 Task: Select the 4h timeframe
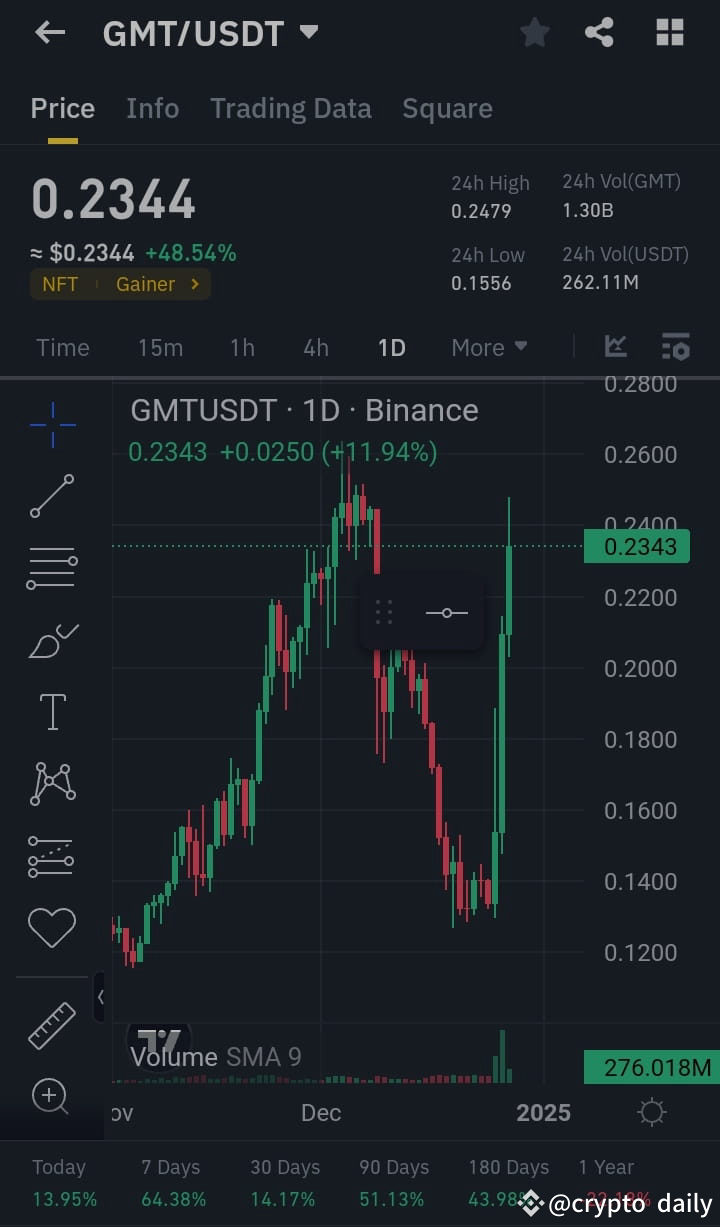[x=315, y=347]
